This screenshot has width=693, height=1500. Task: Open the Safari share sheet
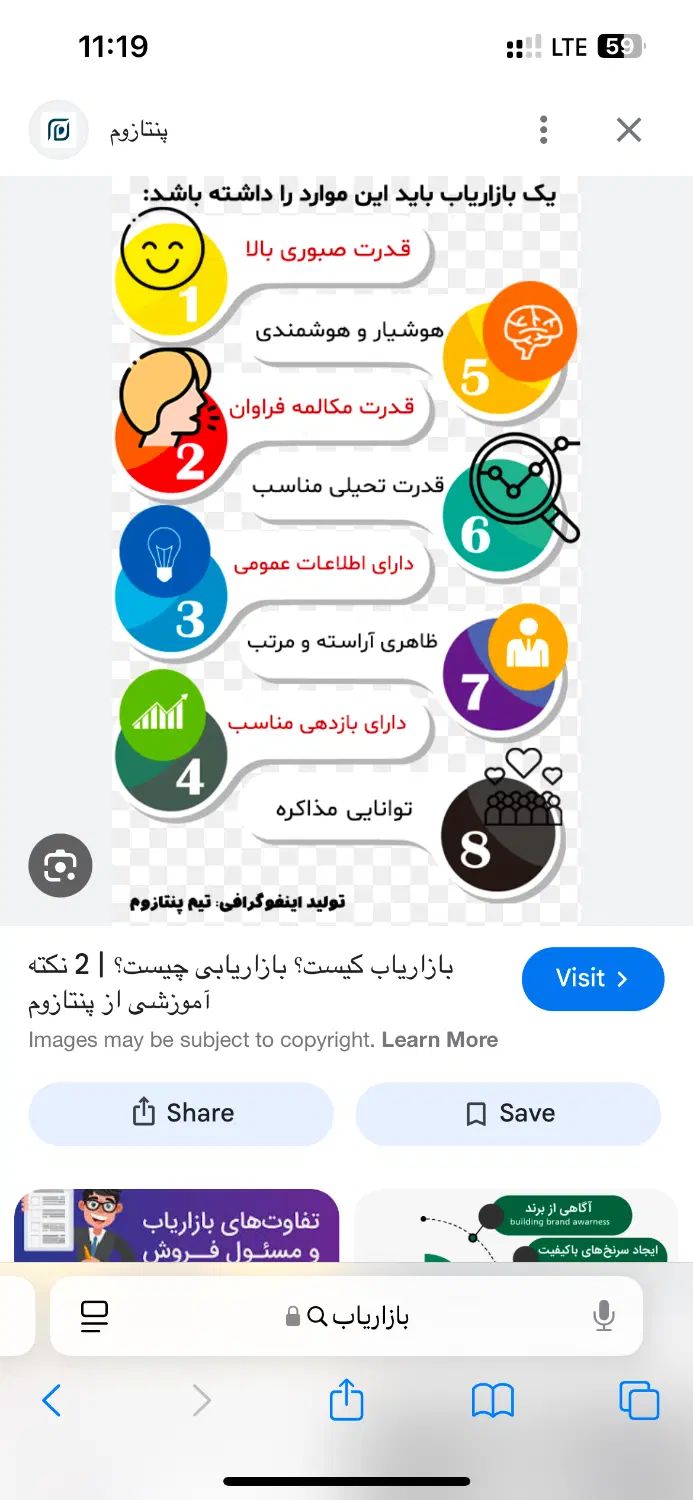[x=346, y=1399]
